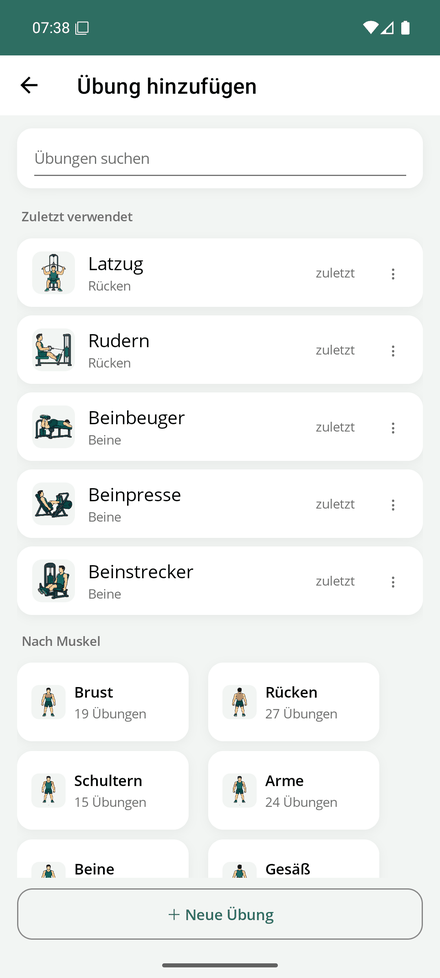The image size is (440, 978).
Task: Add the Rudern exercise
Action: click(220, 350)
